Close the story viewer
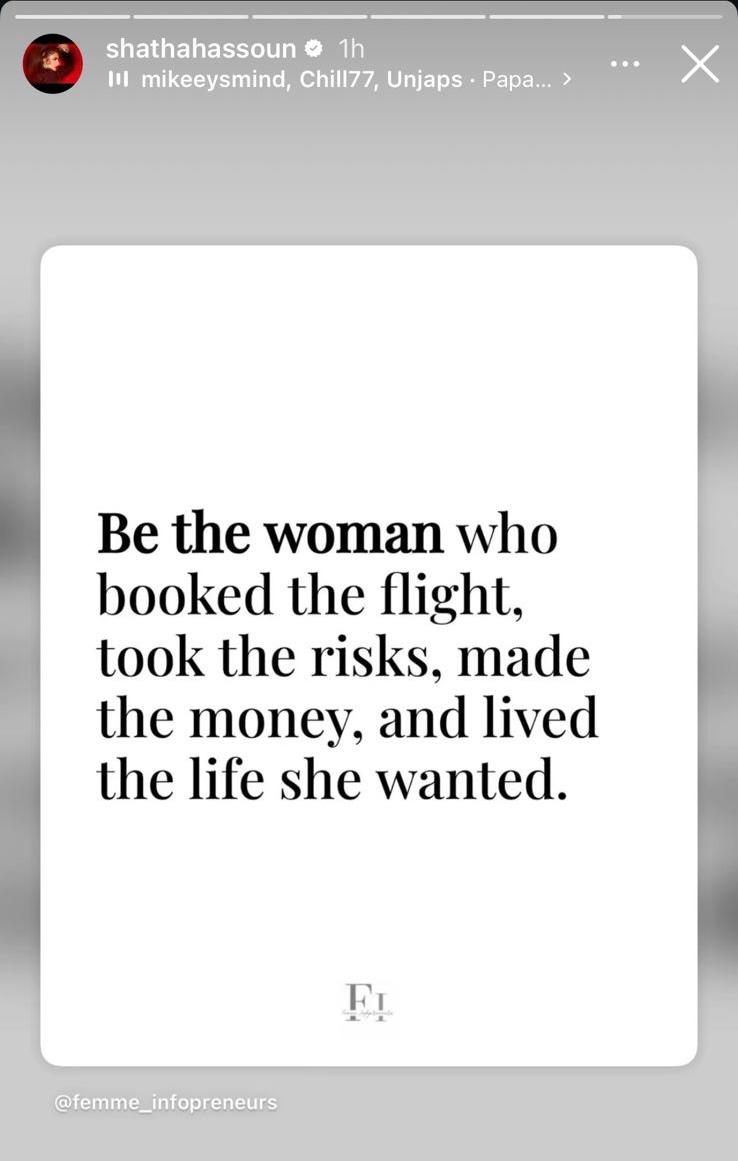This screenshot has height=1161, width=738. click(699, 64)
